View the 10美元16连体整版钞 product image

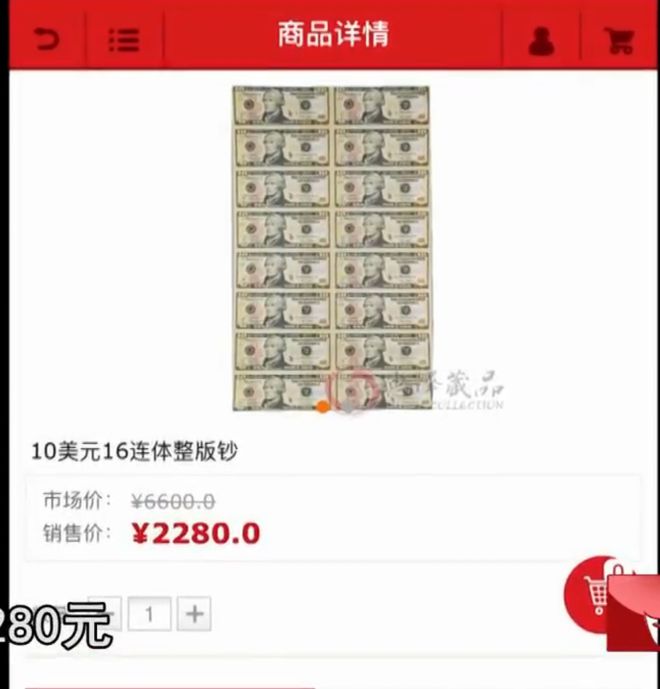coord(331,247)
